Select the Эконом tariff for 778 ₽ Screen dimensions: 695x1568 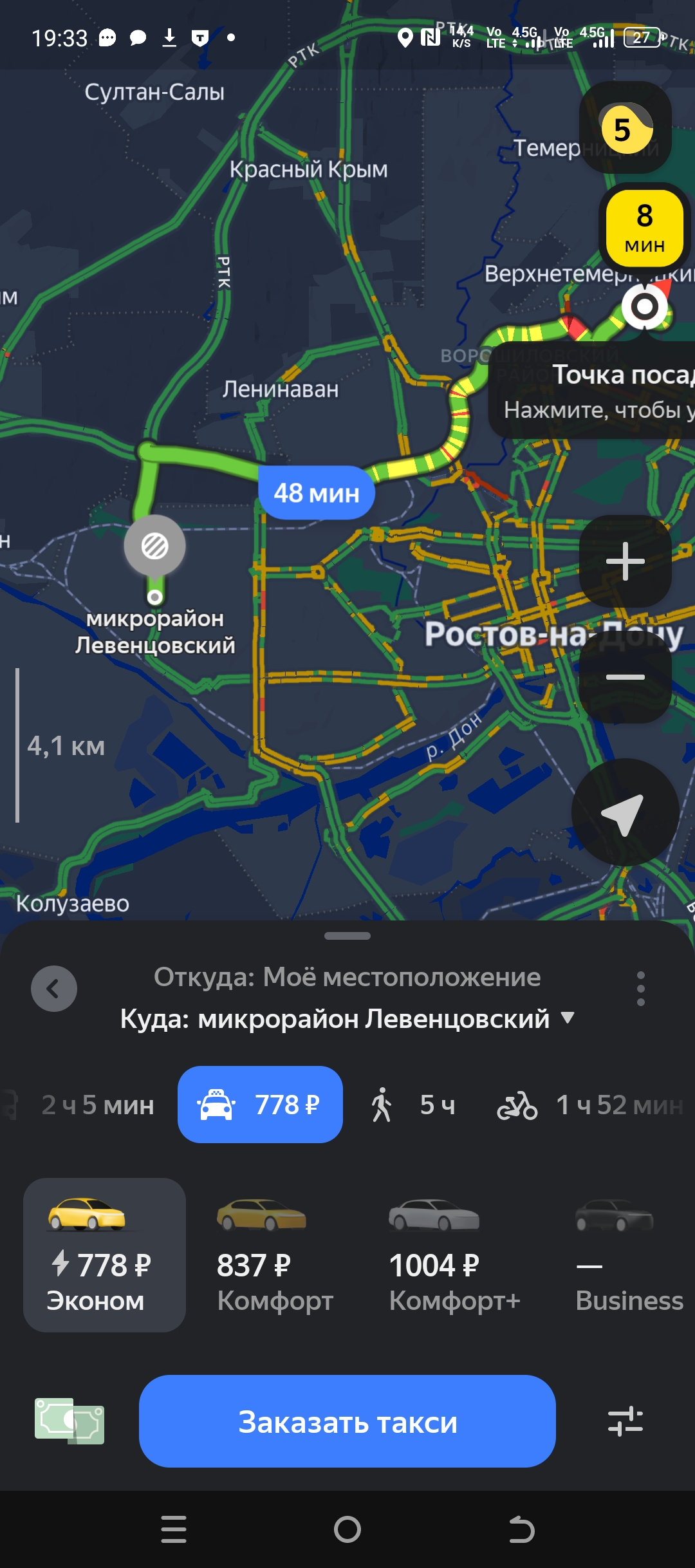click(x=104, y=1255)
